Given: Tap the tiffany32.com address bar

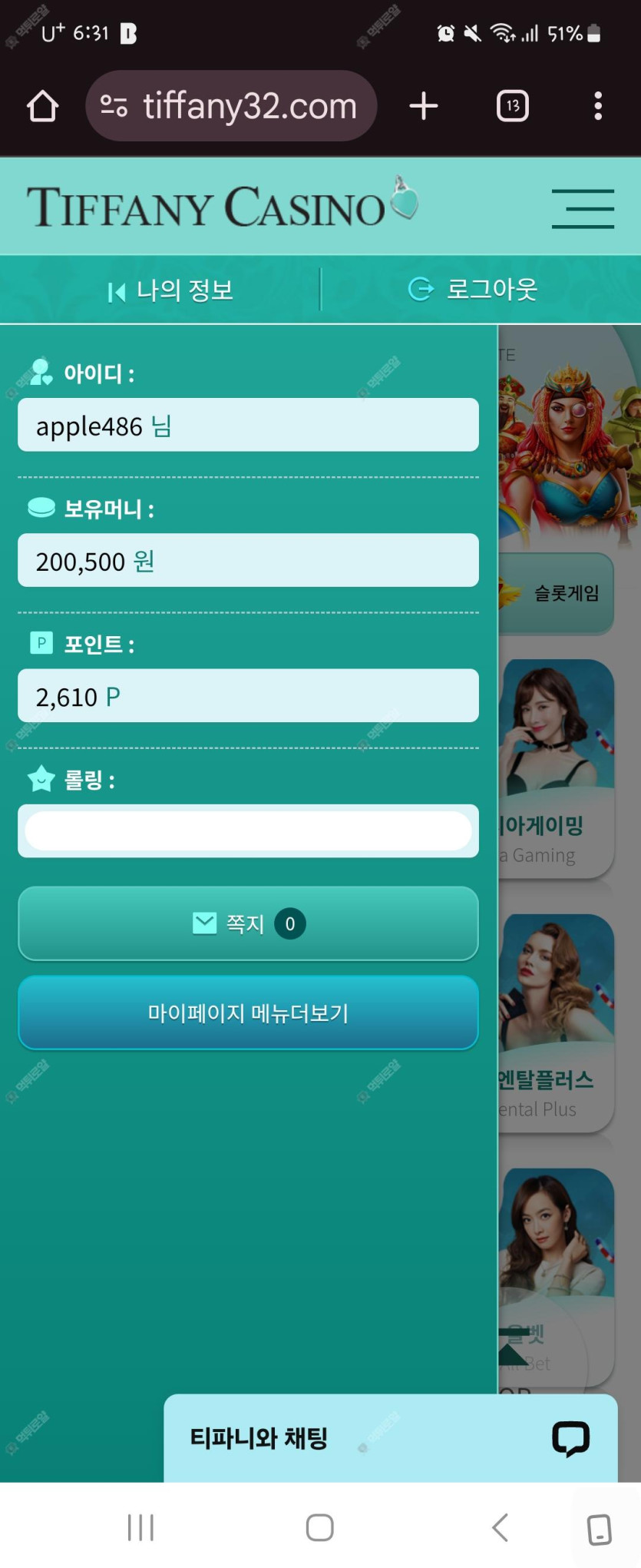Looking at the screenshot, I should coord(231,106).
